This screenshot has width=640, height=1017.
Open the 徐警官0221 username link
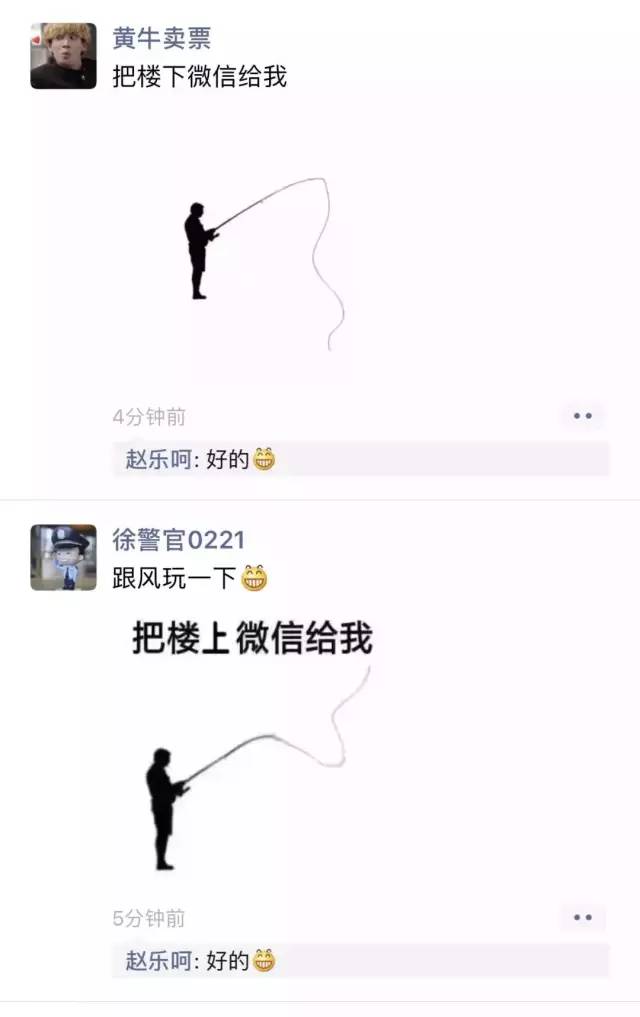point(178,541)
